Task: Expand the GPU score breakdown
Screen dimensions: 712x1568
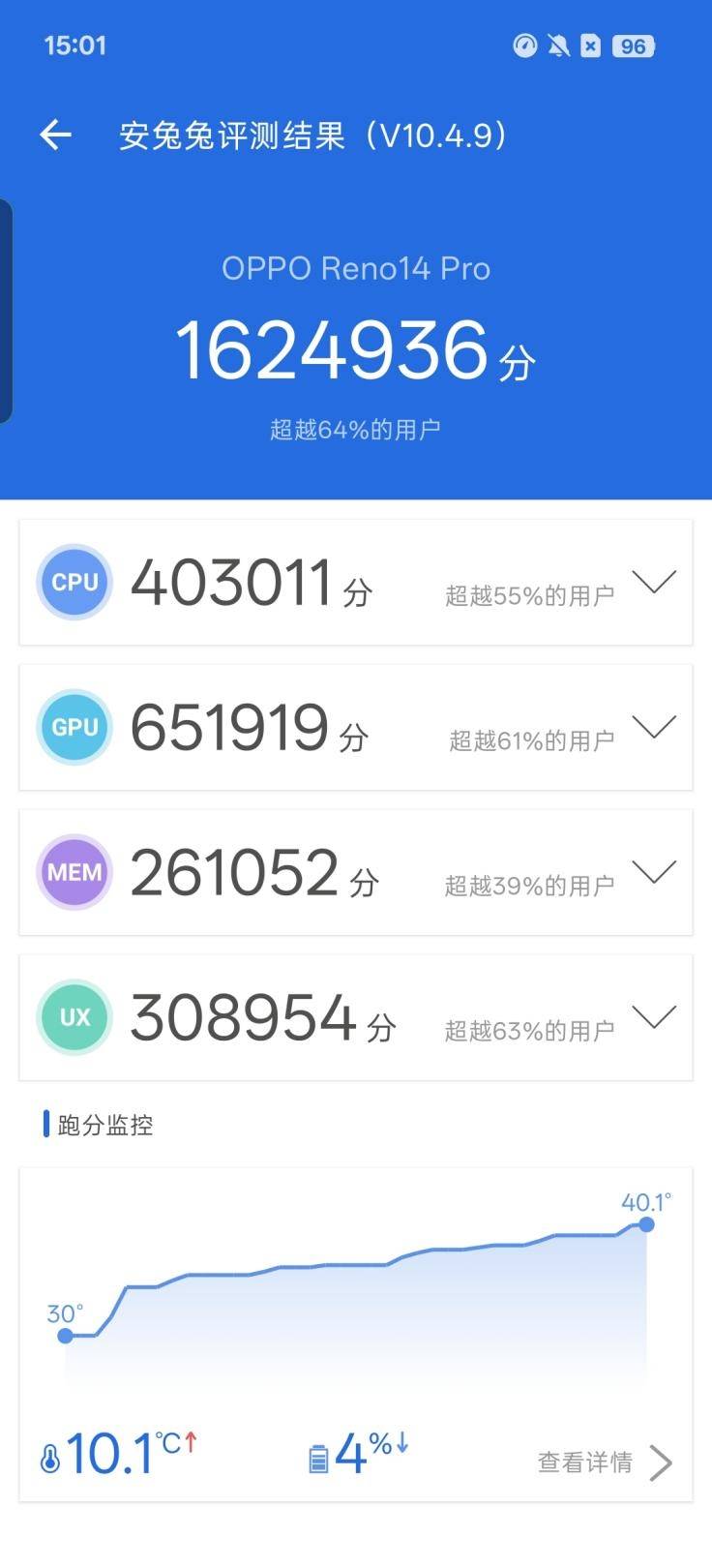Action: 654,727
